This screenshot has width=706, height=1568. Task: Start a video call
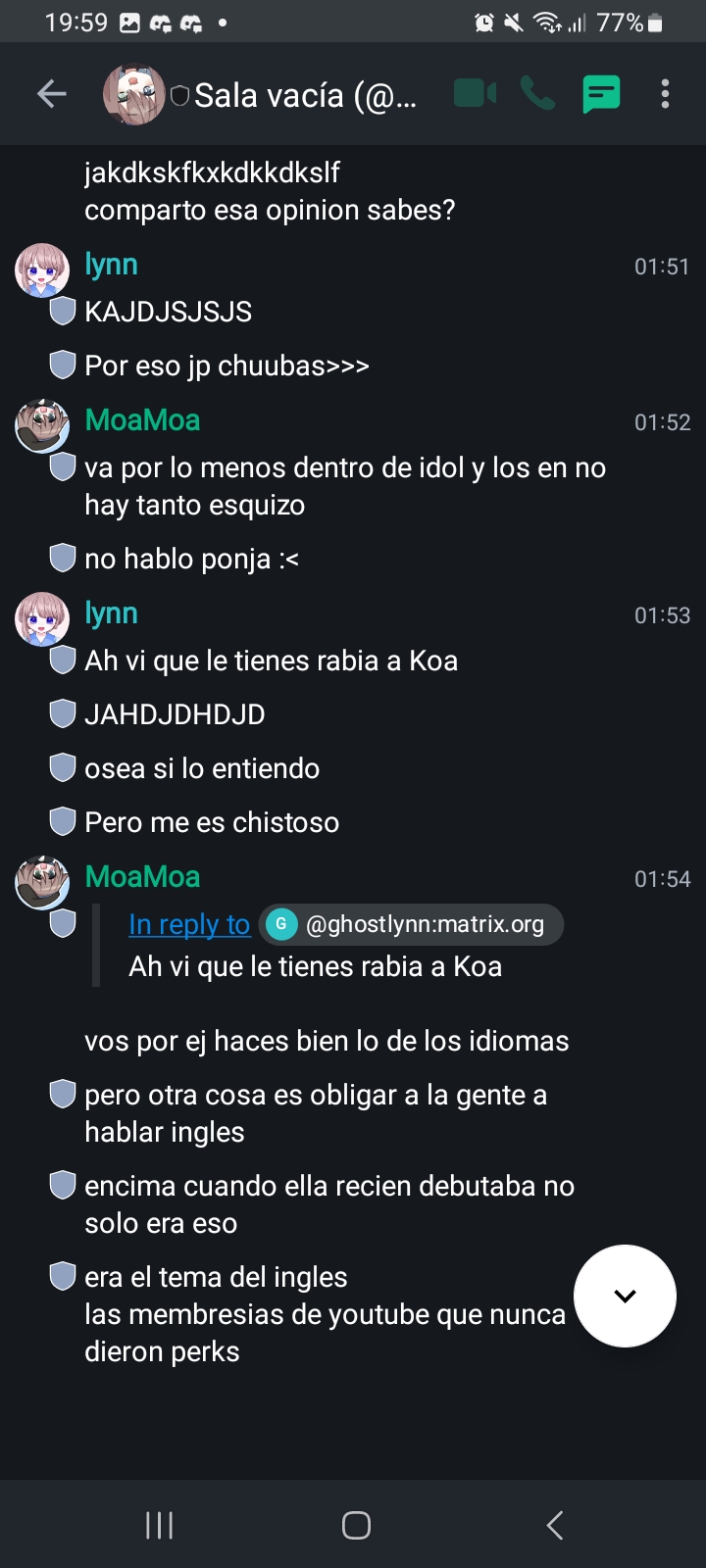click(x=476, y=94)
